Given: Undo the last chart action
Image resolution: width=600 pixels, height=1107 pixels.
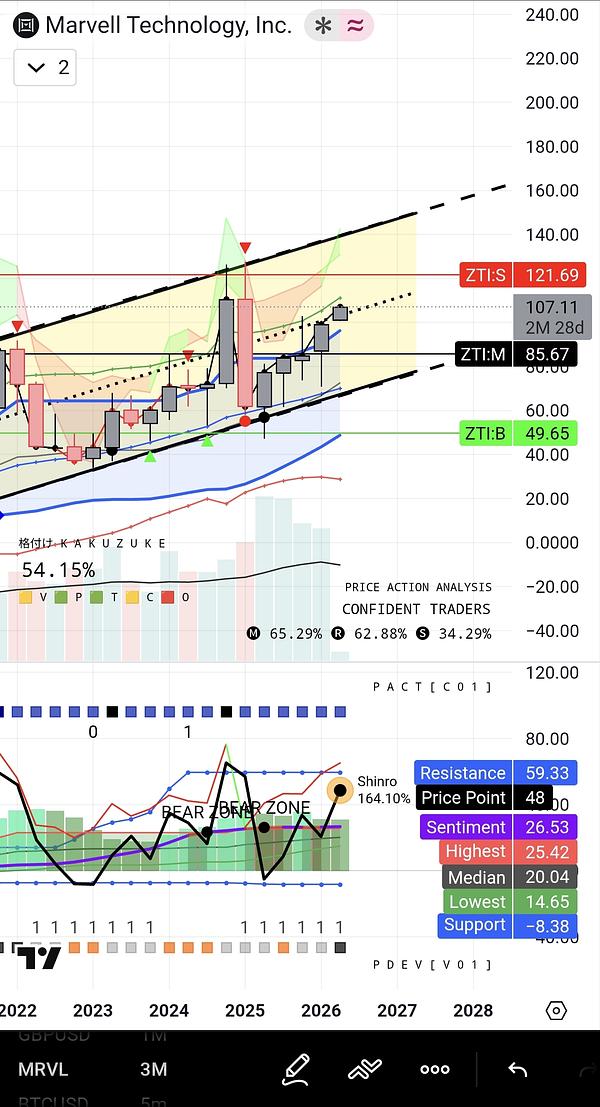Looking at the screenshot, I should (517, 1069).
